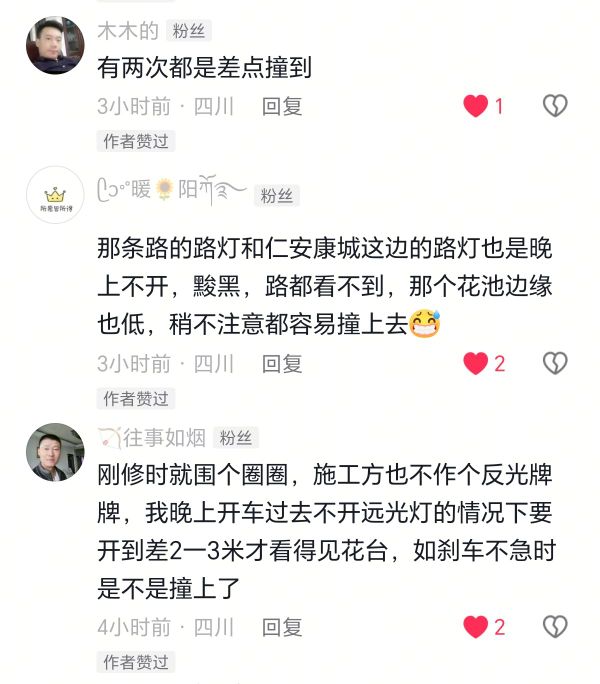
Task: Reply to the comment about 仁安康城 street lights
Action: [x=282, y=364]
